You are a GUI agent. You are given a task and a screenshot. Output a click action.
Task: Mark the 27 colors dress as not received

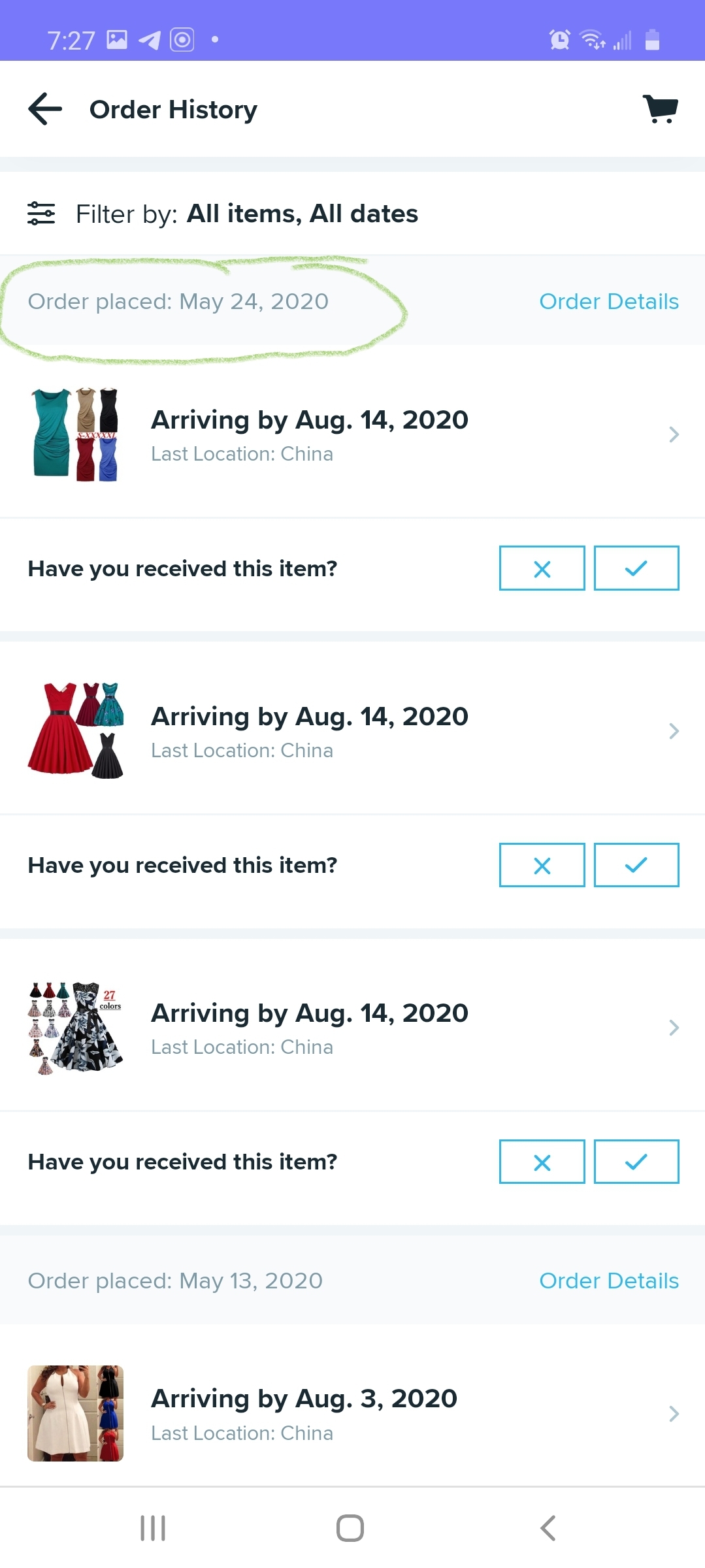pyautogui.click(x=542, y=1162)
